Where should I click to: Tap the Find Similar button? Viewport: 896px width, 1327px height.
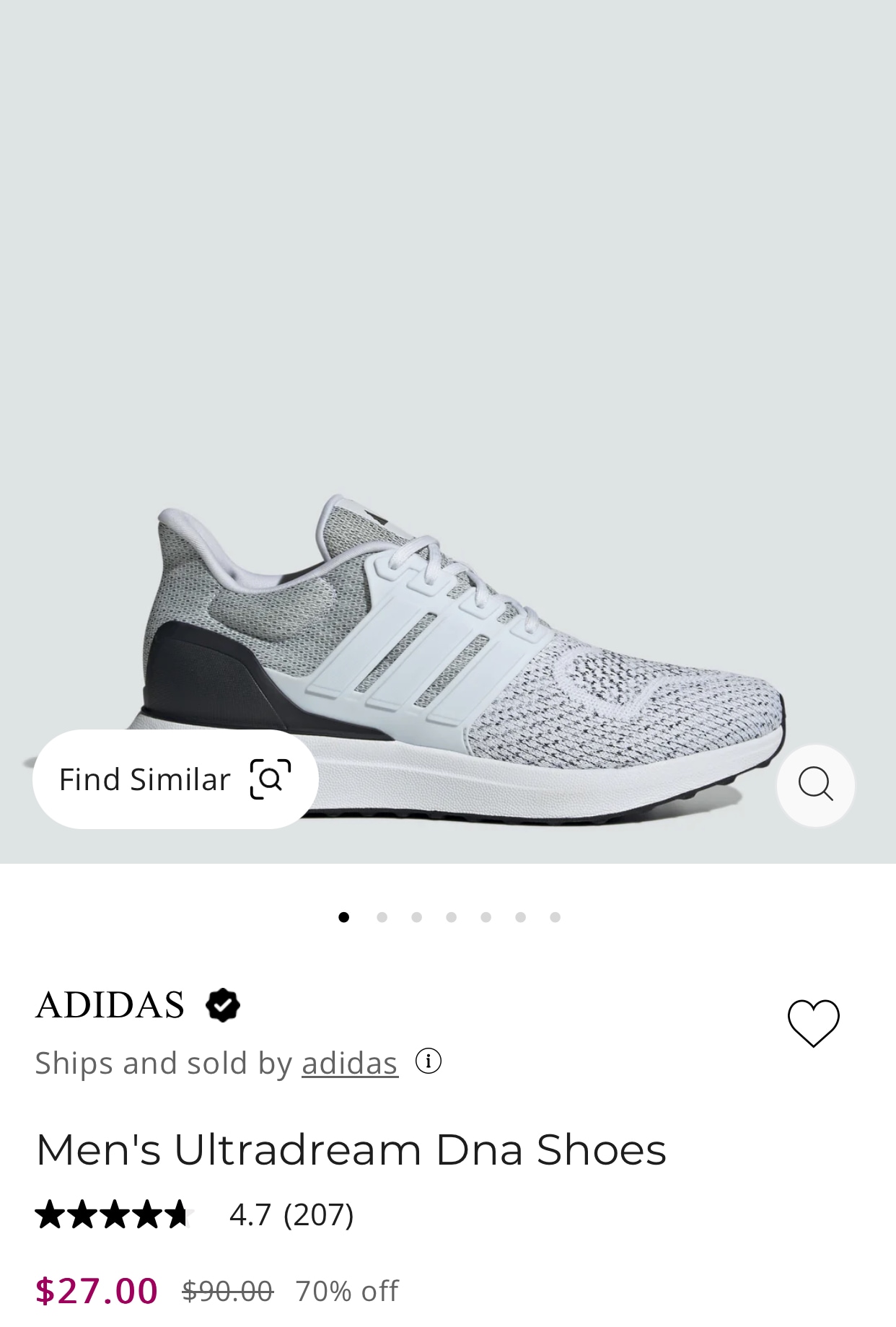click(x=175, y=779)
